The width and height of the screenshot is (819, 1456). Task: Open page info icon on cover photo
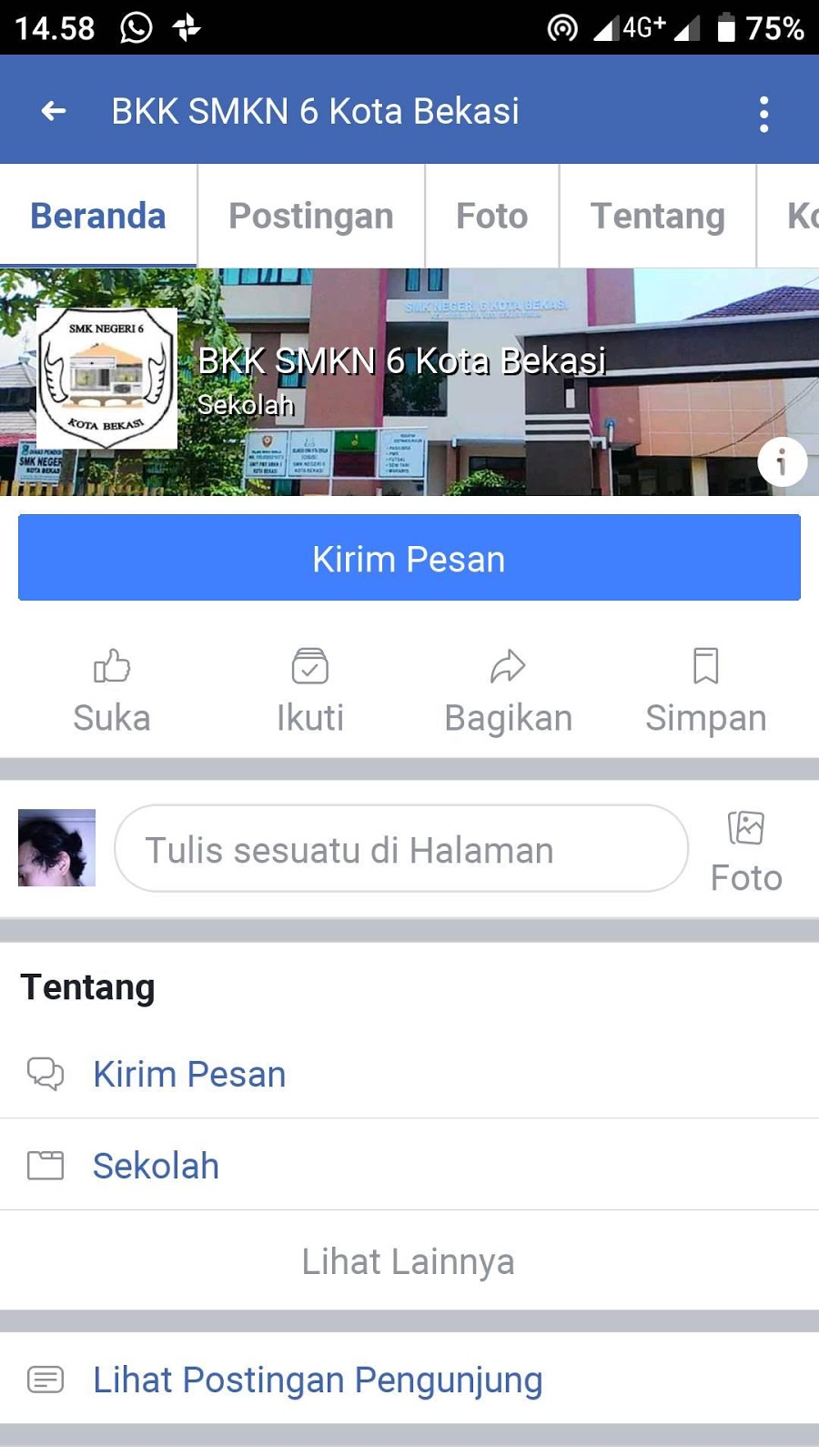coord(782,462)
